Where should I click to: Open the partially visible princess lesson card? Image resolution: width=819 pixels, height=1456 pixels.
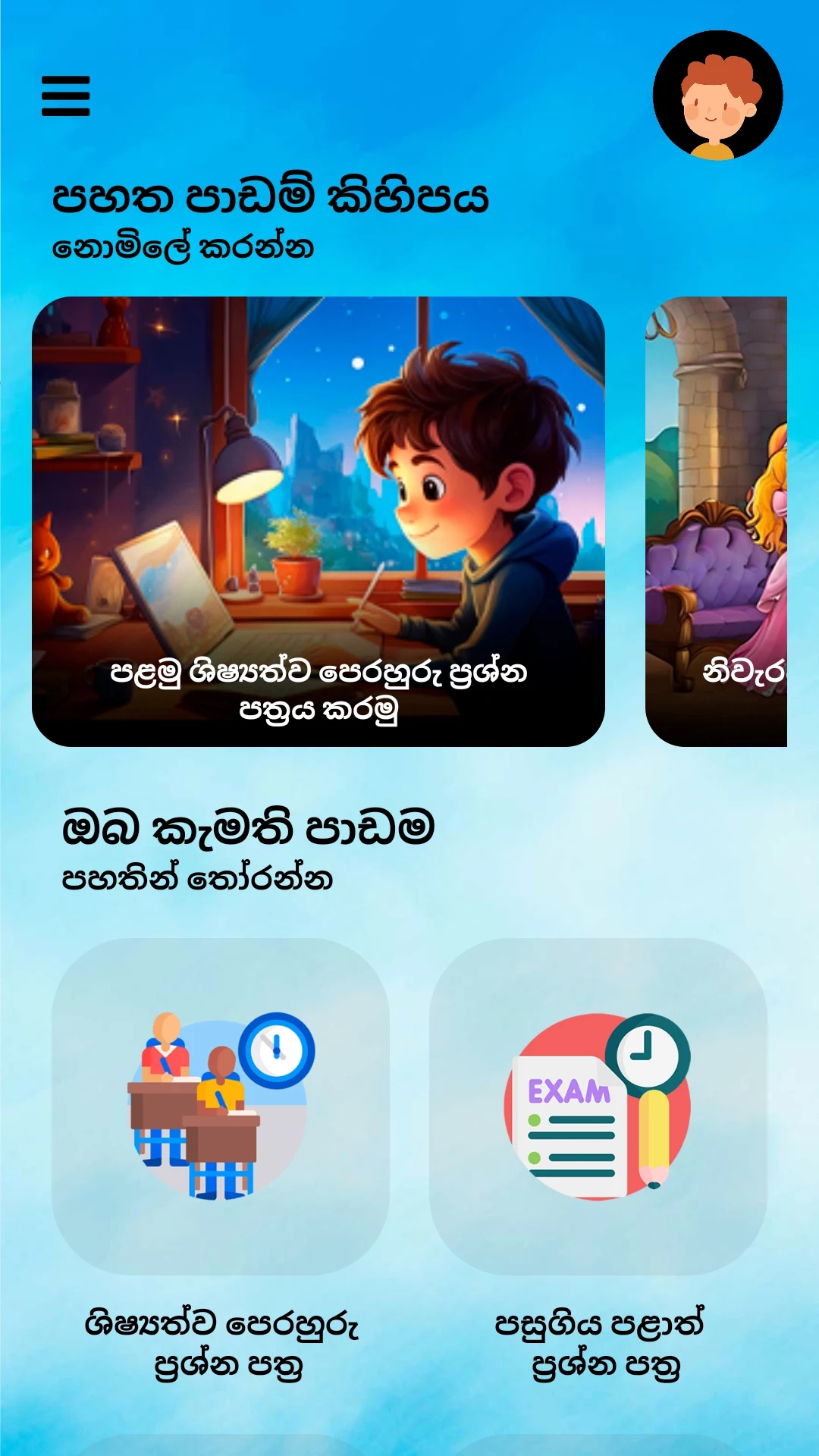click(717, 522)
